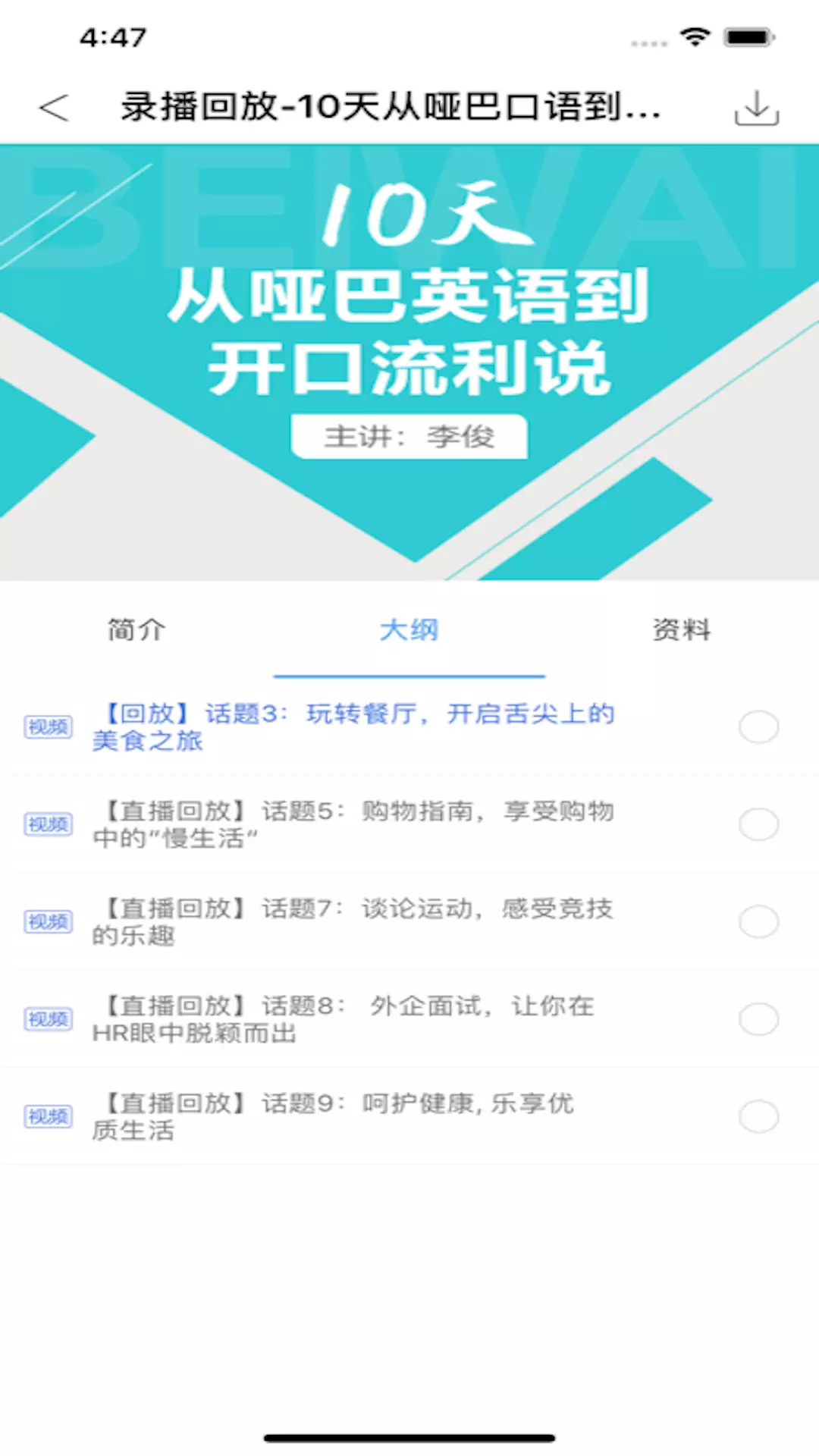Viewport: 819px width, 1456px height.
Task: Select the circle next to 话题3
Action: point(758,727)
